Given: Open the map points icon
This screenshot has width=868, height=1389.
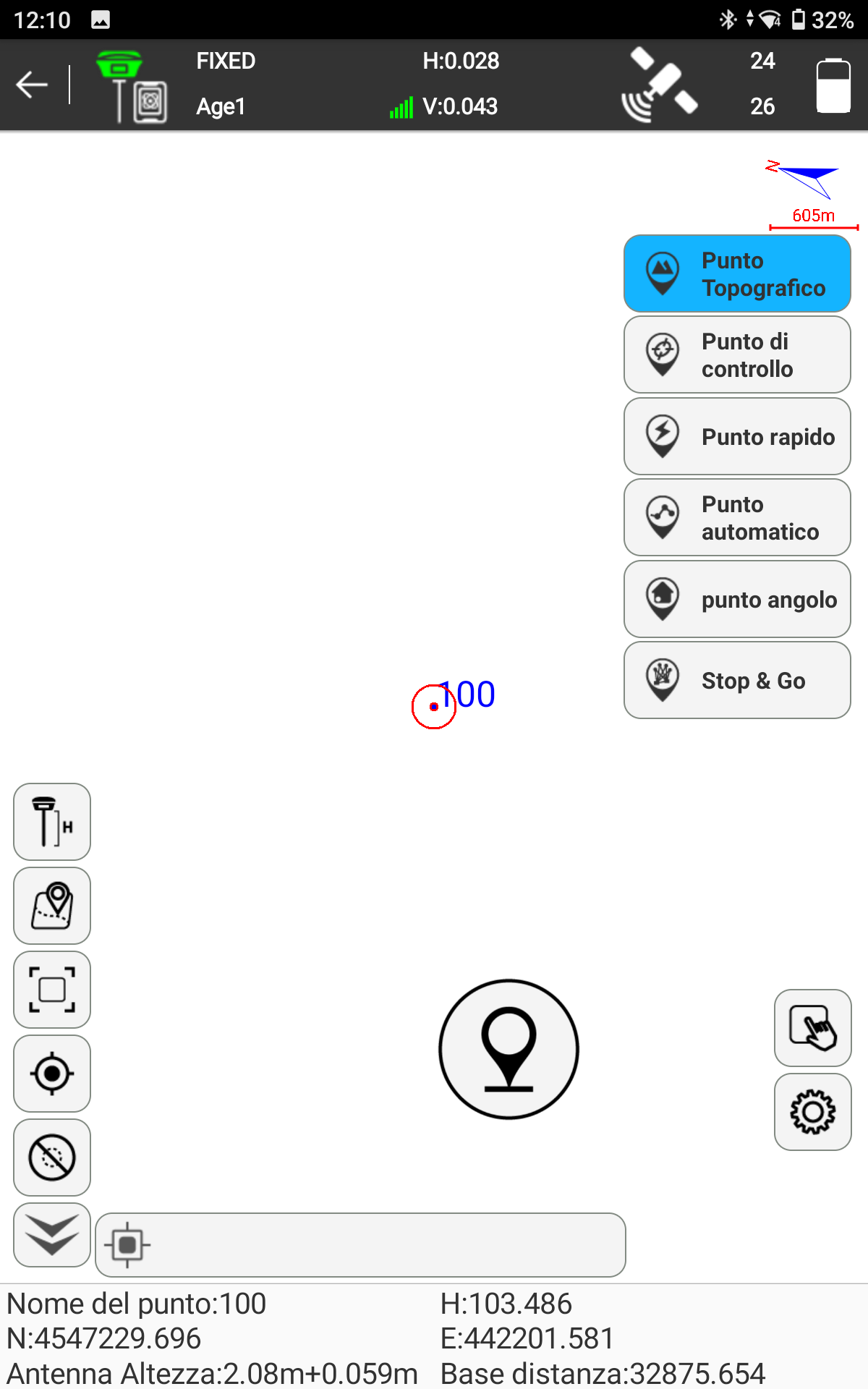Looking at the screenshot, I should (52, 906).
